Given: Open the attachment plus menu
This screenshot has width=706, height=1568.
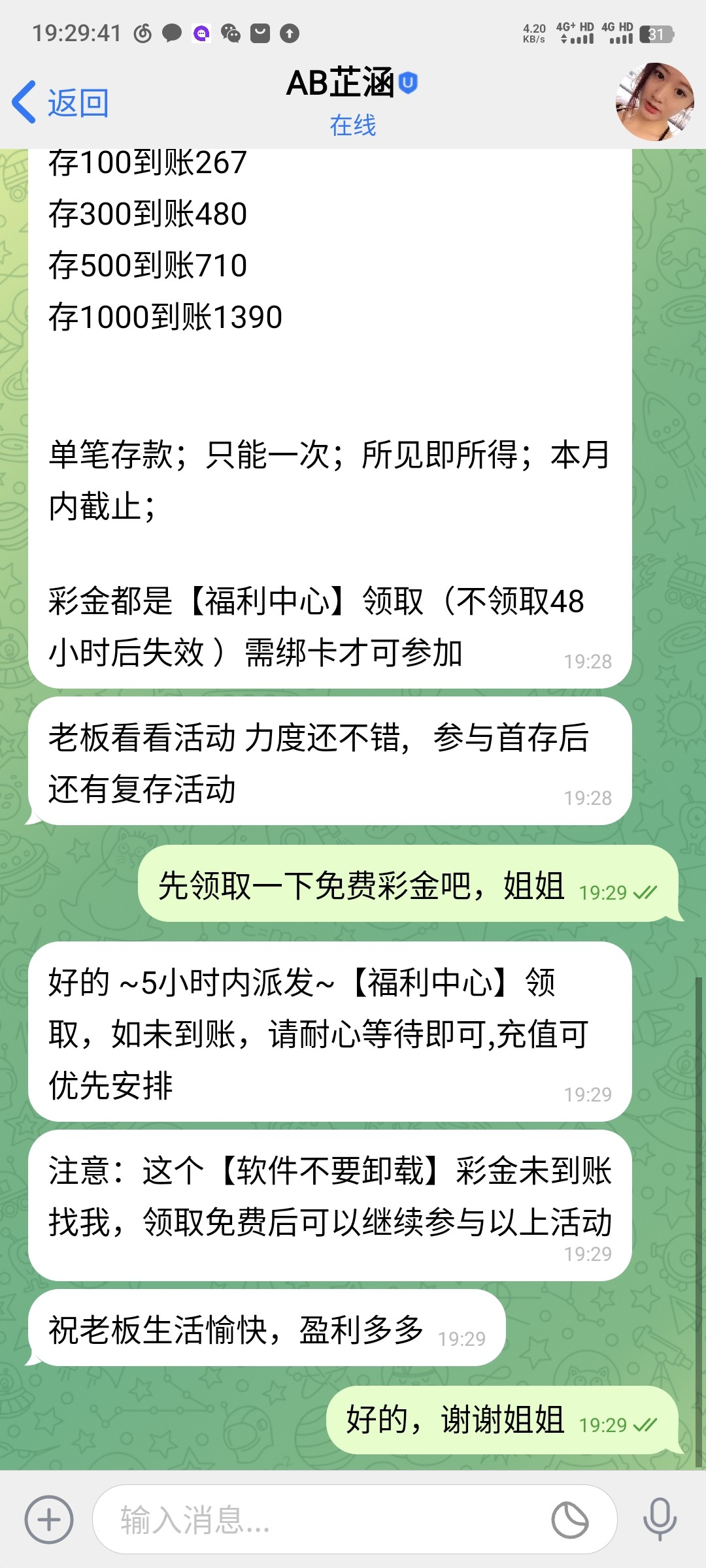Looking at the screenshot, I should coord(49,1520).
